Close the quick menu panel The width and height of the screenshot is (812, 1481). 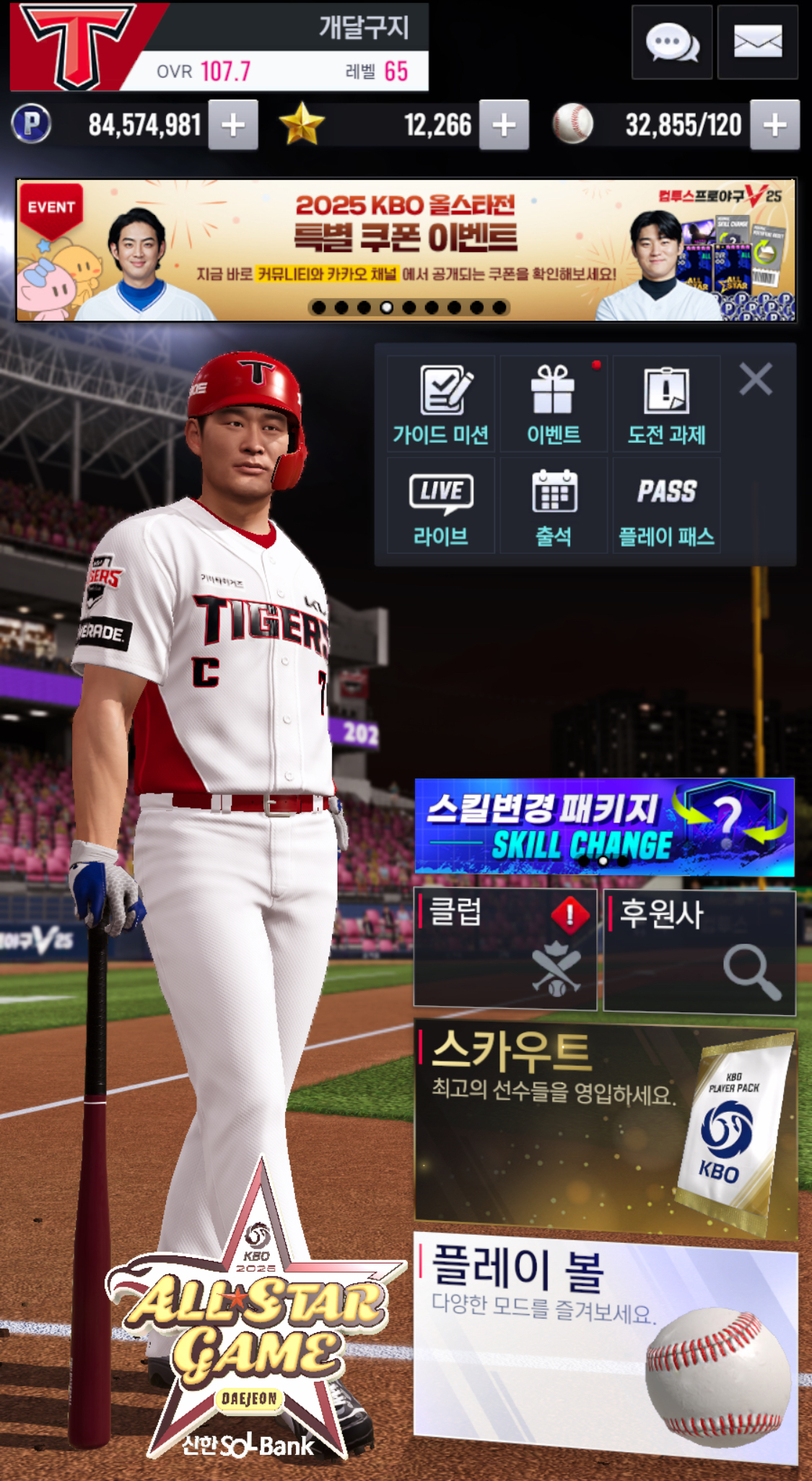pyautogui.click(x=756, y=378)
